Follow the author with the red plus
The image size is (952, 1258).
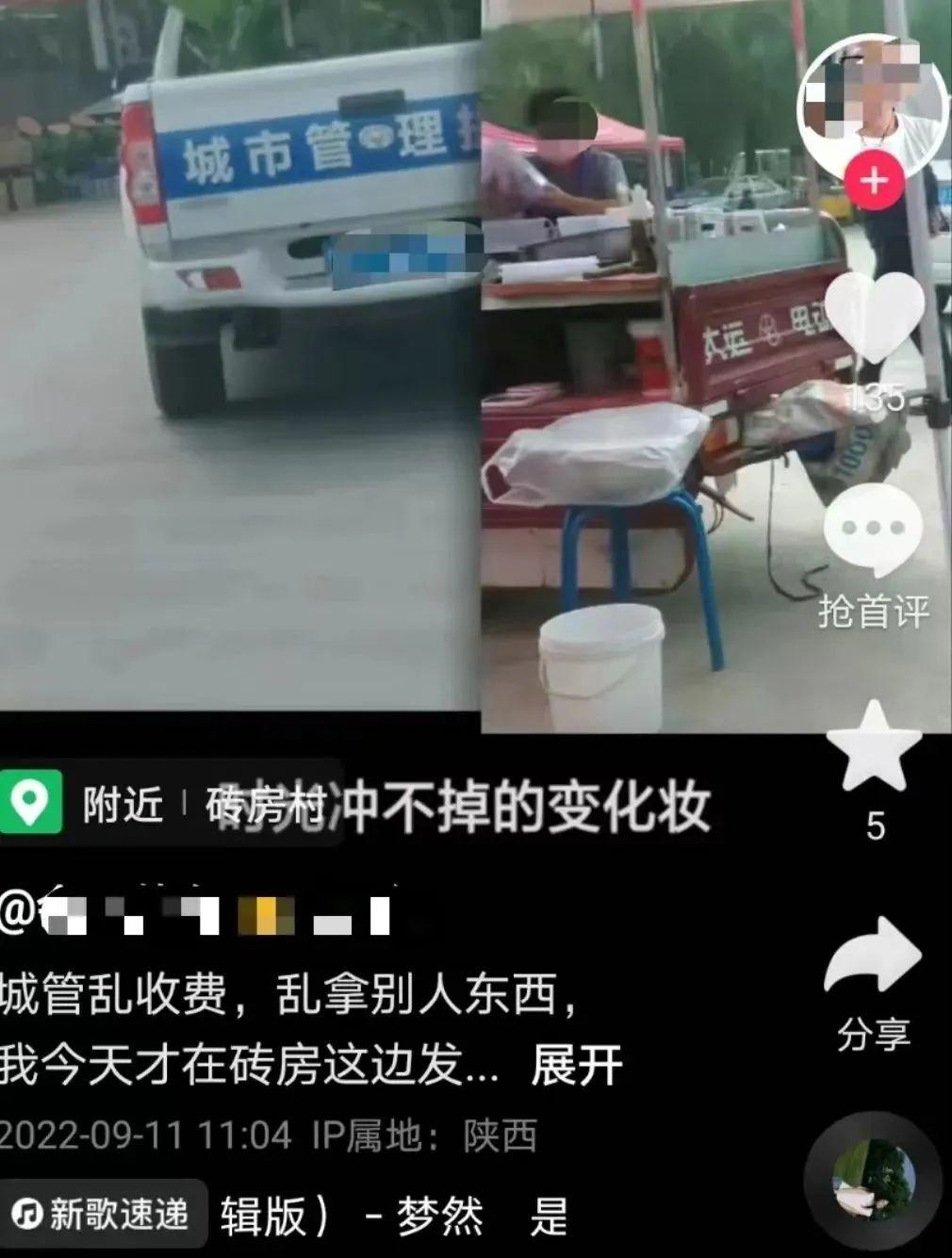874,181
